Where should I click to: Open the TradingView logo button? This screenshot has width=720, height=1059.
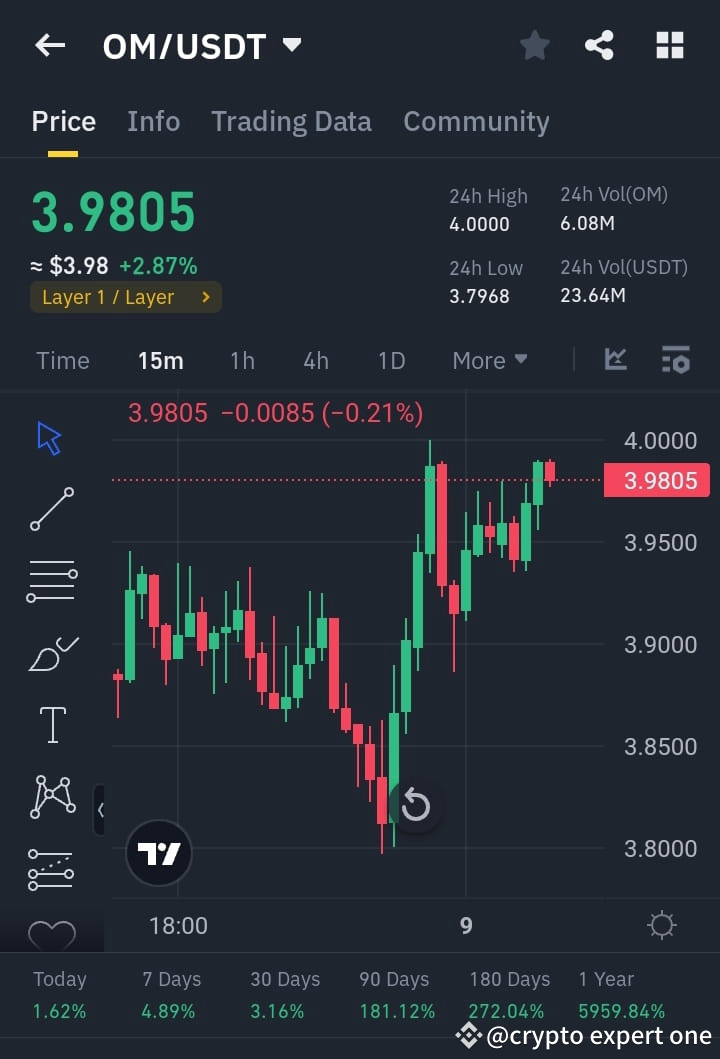tap(158, 852)
